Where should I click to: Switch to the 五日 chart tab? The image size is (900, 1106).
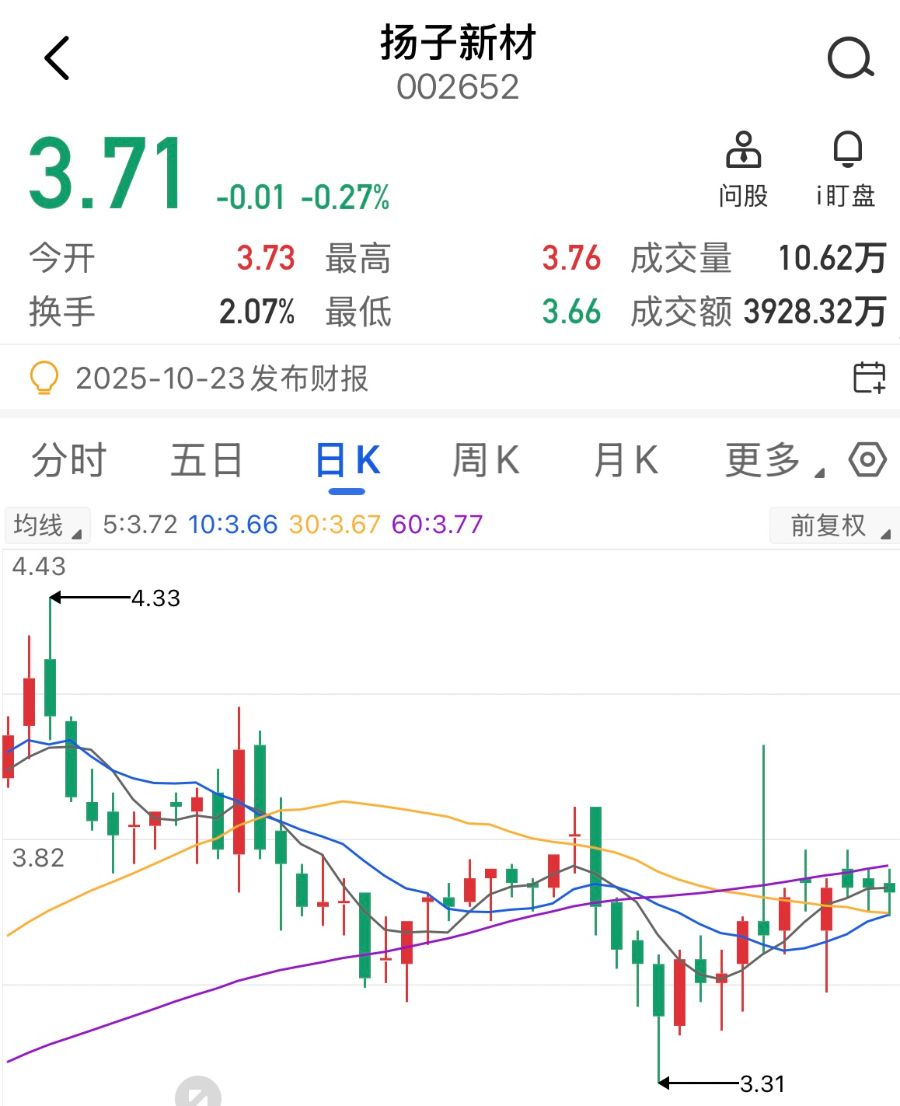pyautogui.click(x=207, y=461)
